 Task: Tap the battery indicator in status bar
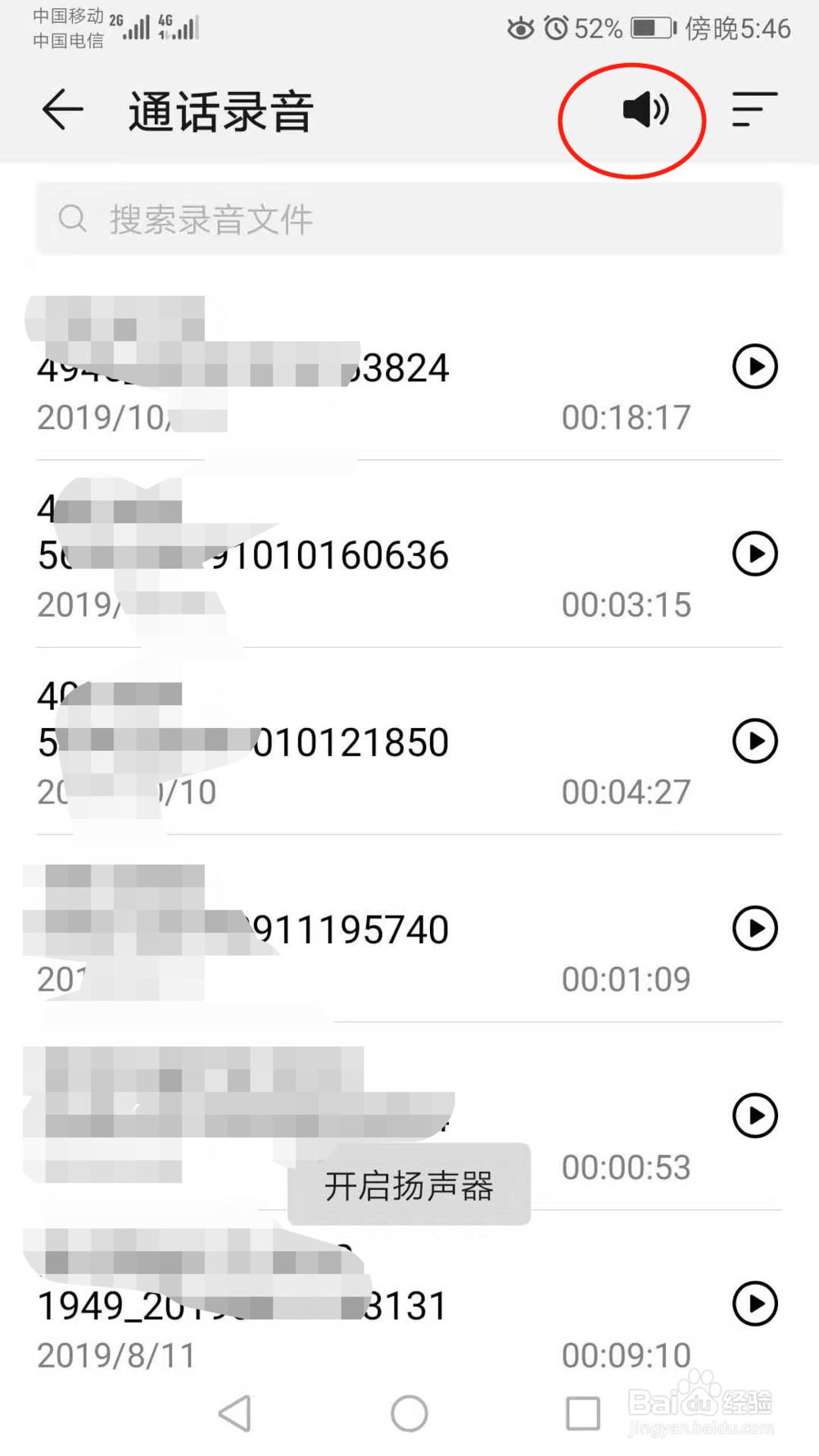[x=647, y=28]
